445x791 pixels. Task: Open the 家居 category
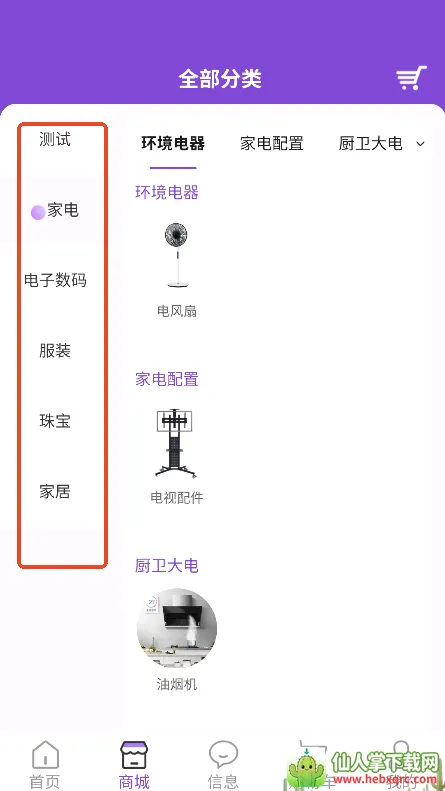coord(55,492)
